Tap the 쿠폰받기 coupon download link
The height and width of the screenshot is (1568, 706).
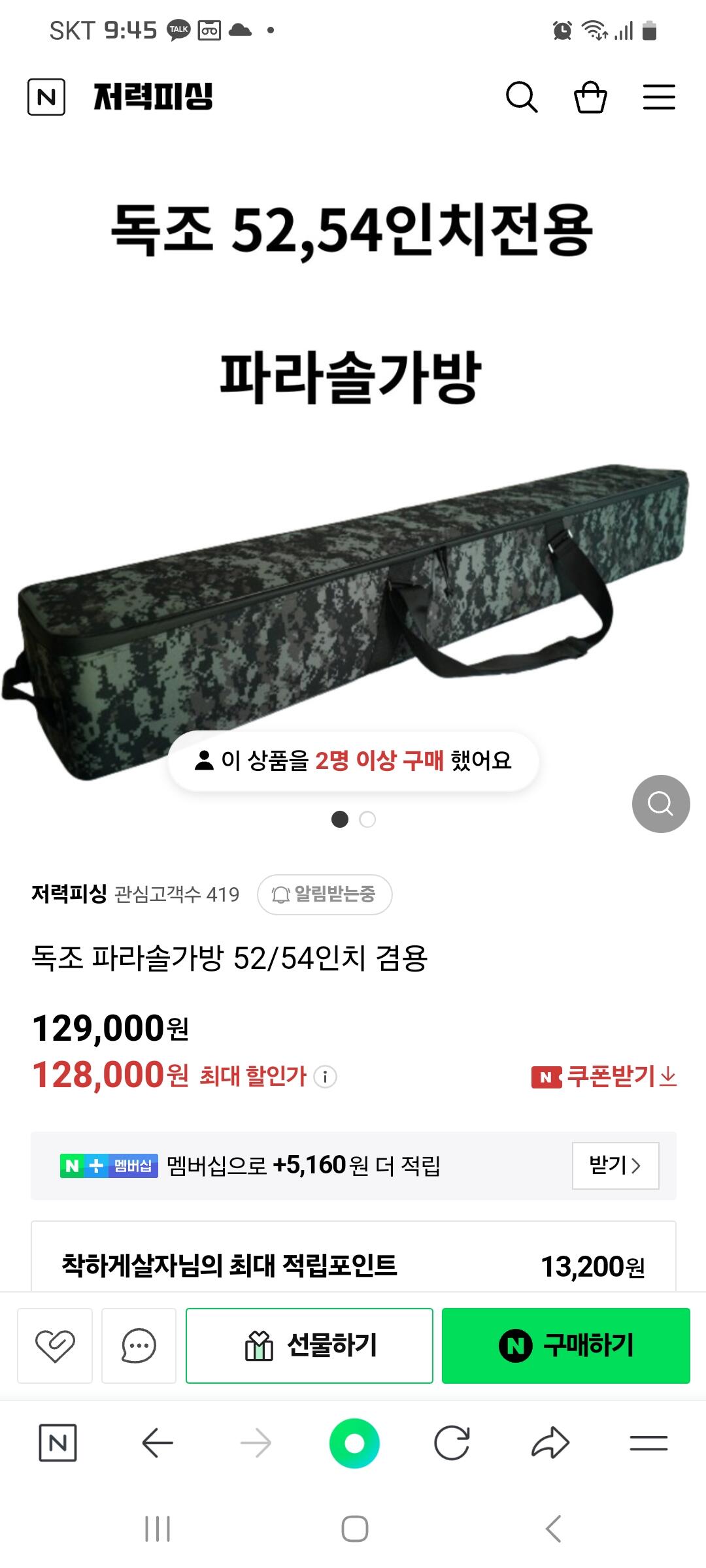pos(604,1076)
